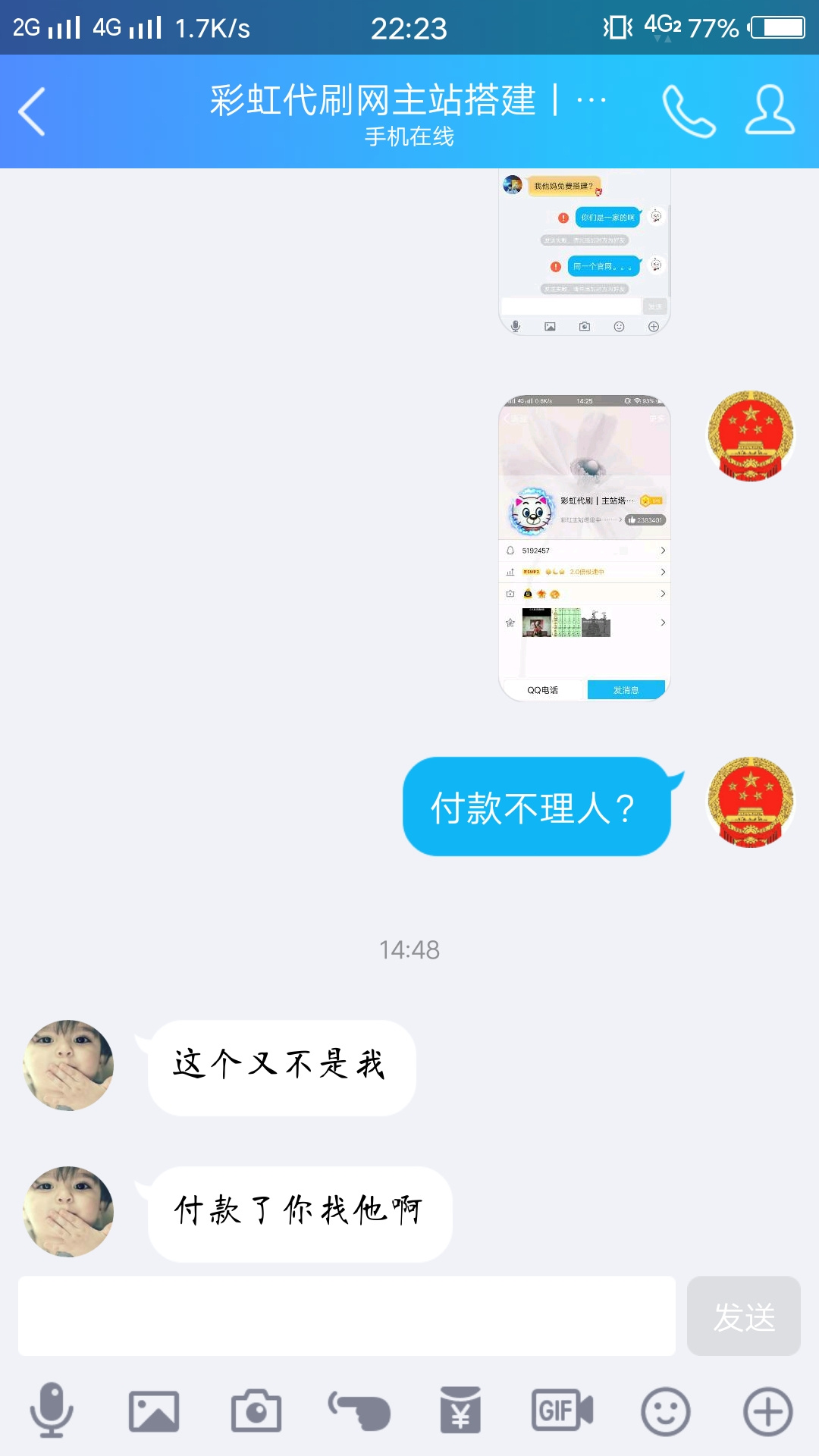Open the top chat screenshot image
This screenshot has width=819, height=1456.
(x=584, y=252)
